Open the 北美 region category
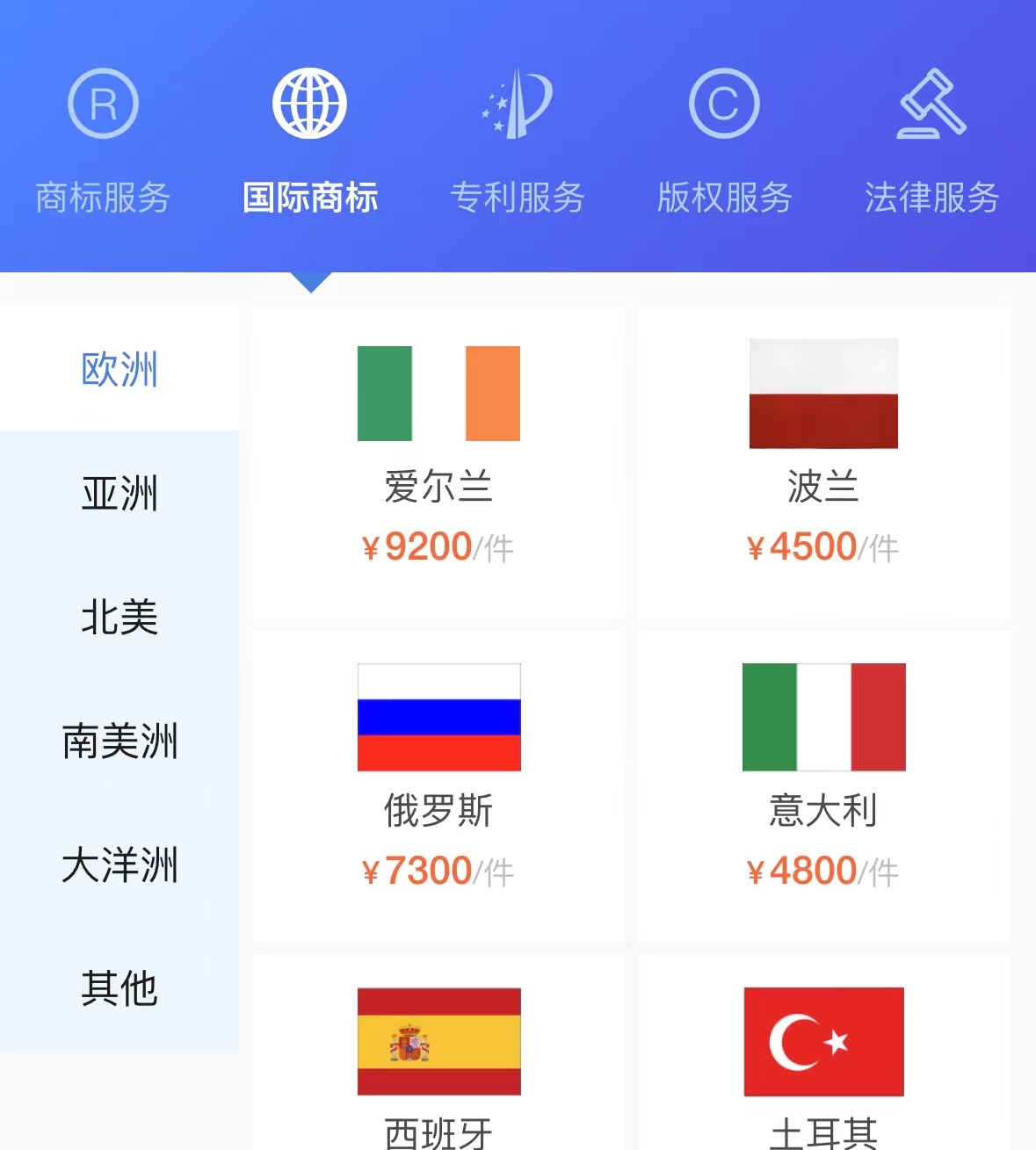The image size is (1036, 1150). pos(120,617)
